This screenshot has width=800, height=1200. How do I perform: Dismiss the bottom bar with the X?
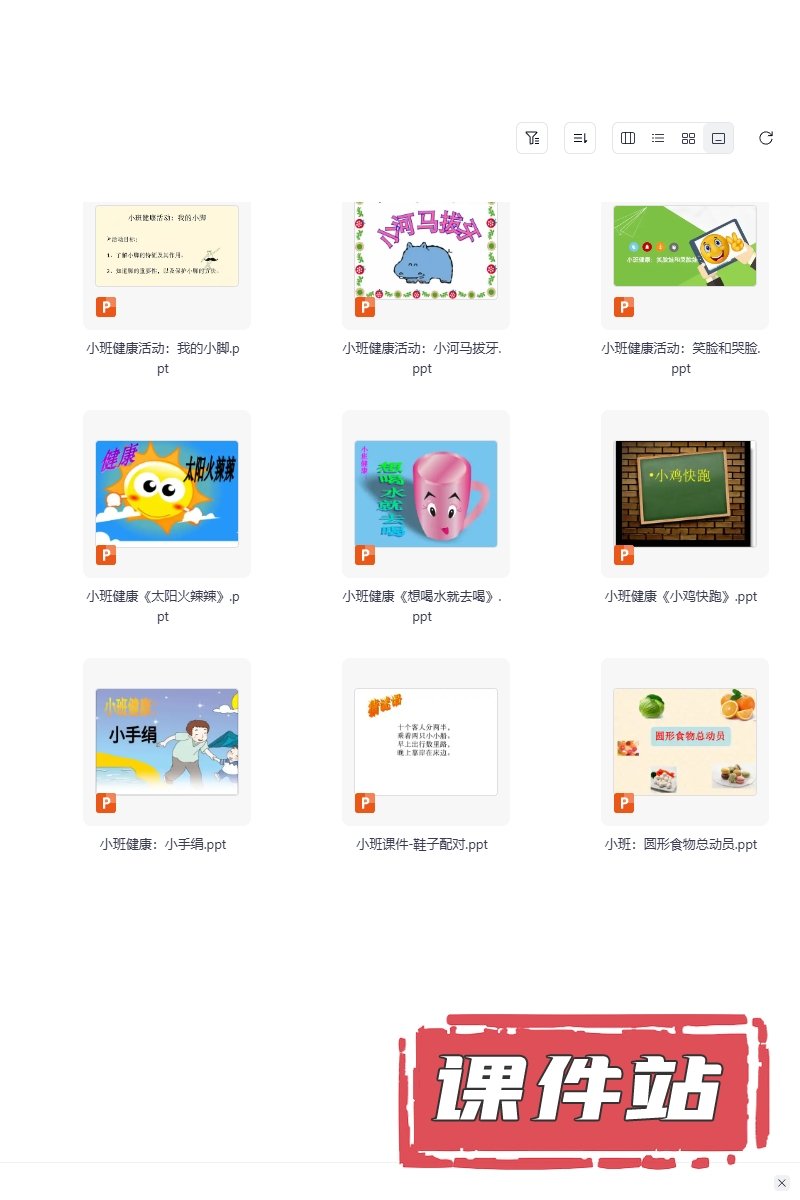click(782, 1183)
